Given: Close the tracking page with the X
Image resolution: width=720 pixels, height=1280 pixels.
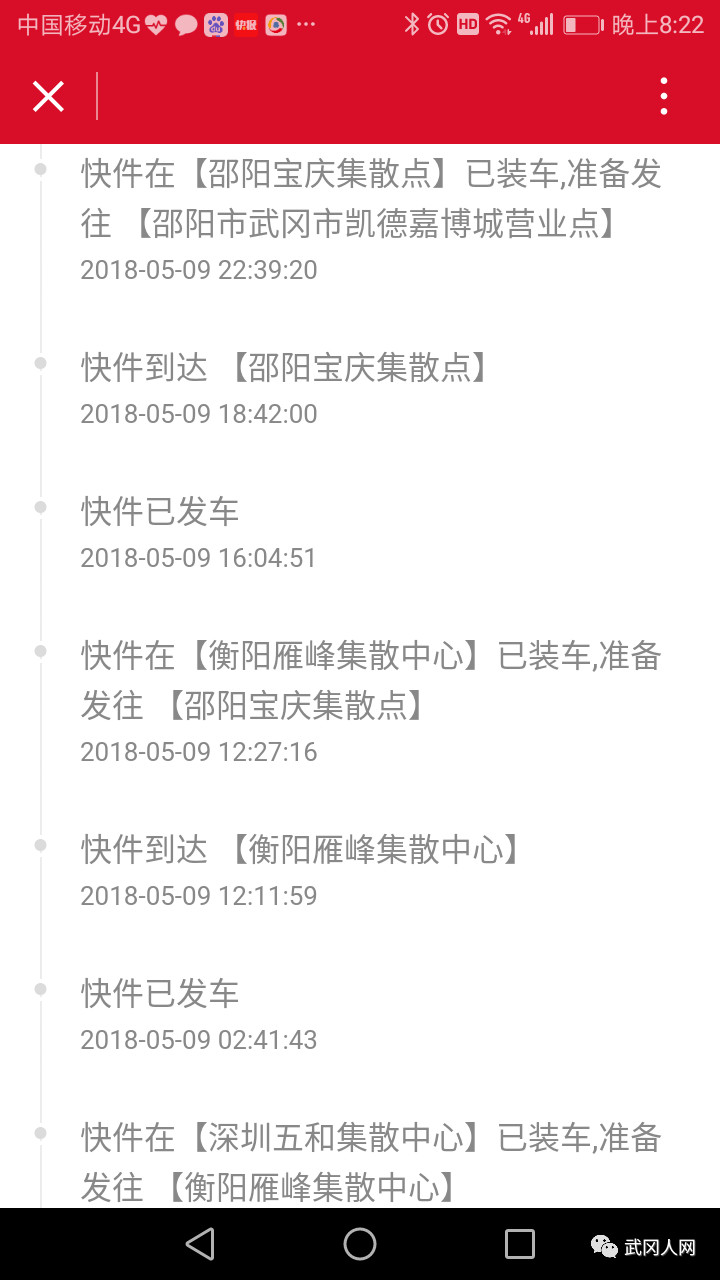Looking at the screenshot, I should (48, 97).
